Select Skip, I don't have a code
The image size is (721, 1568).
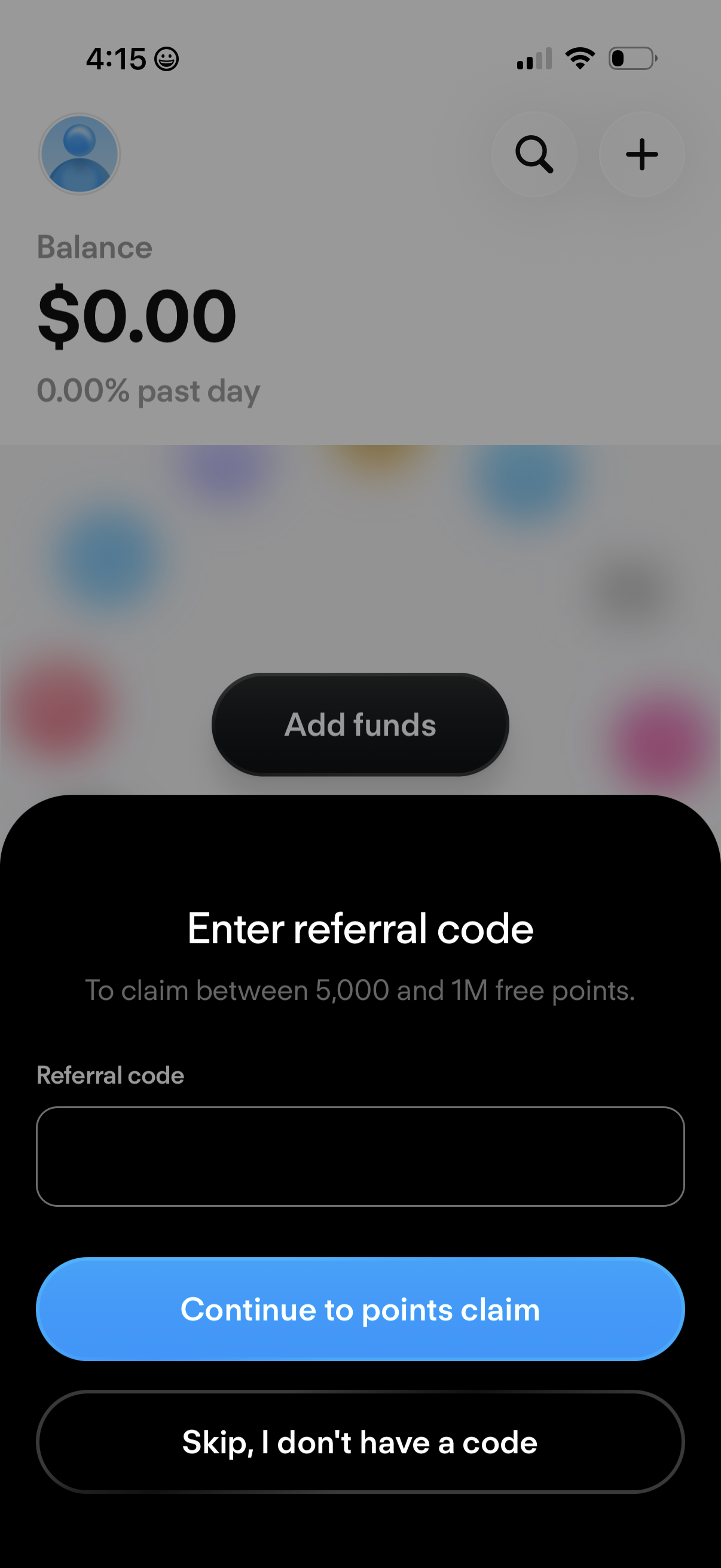tap(360, 1442)
